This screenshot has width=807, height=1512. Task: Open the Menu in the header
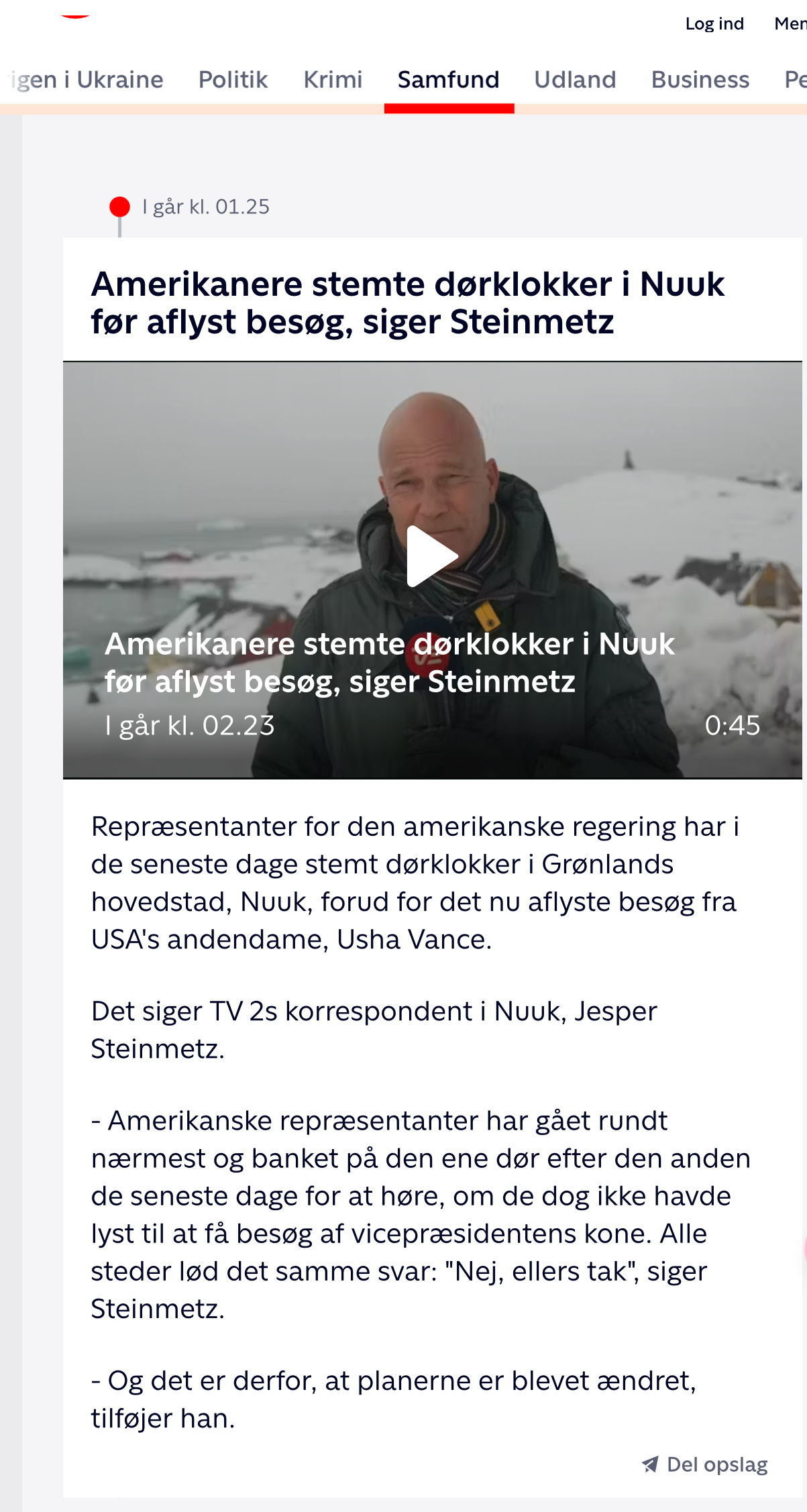tap(791, 24)
